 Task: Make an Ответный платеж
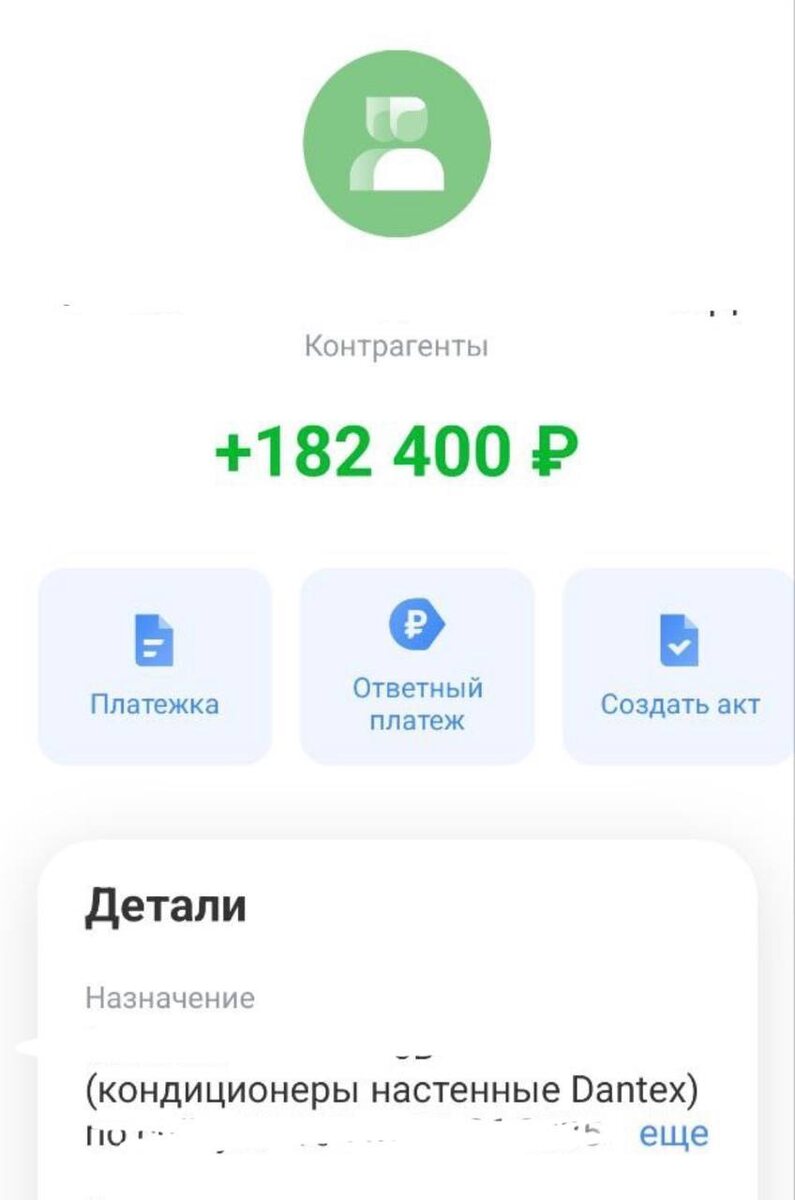tap(417, 666)
